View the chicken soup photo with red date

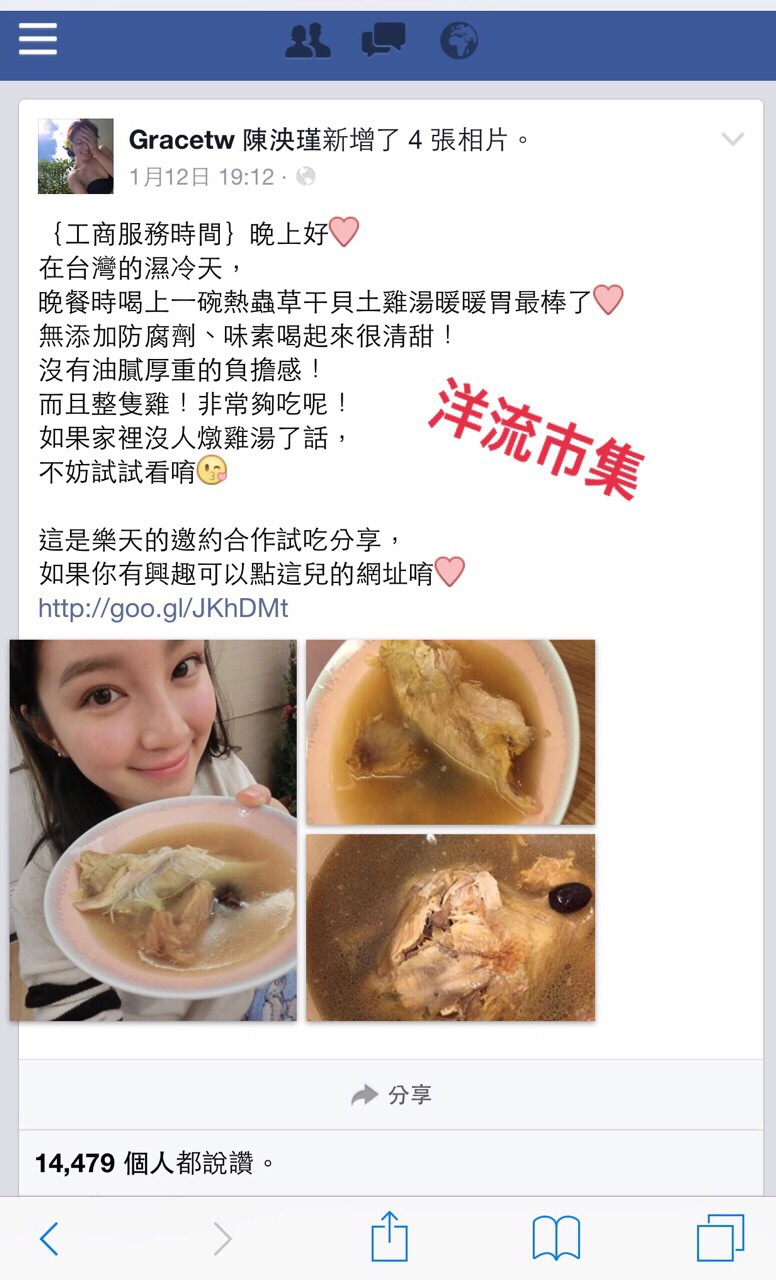pyautogui.click(x=450, y=927)
